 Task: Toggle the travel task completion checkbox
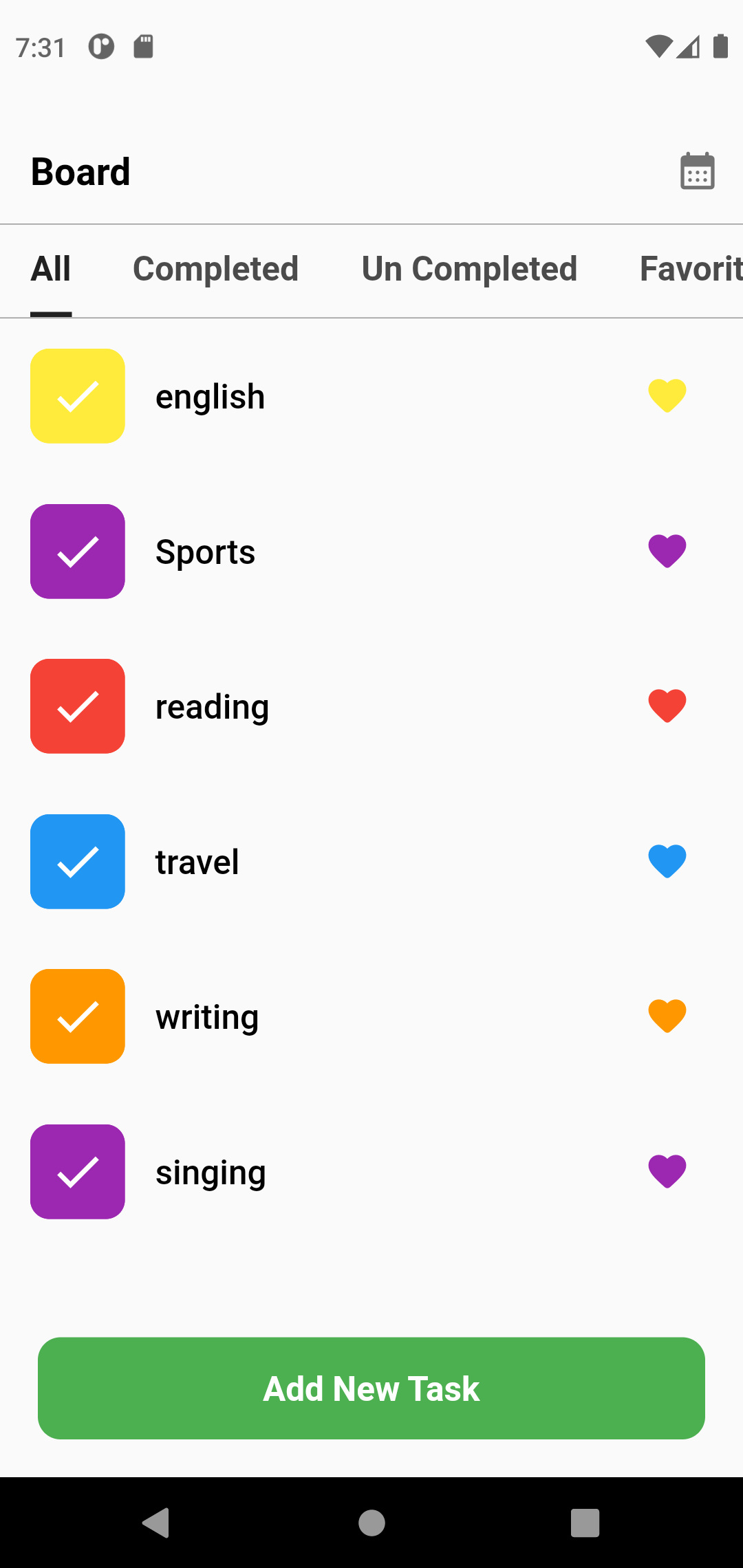pos(77,862)
